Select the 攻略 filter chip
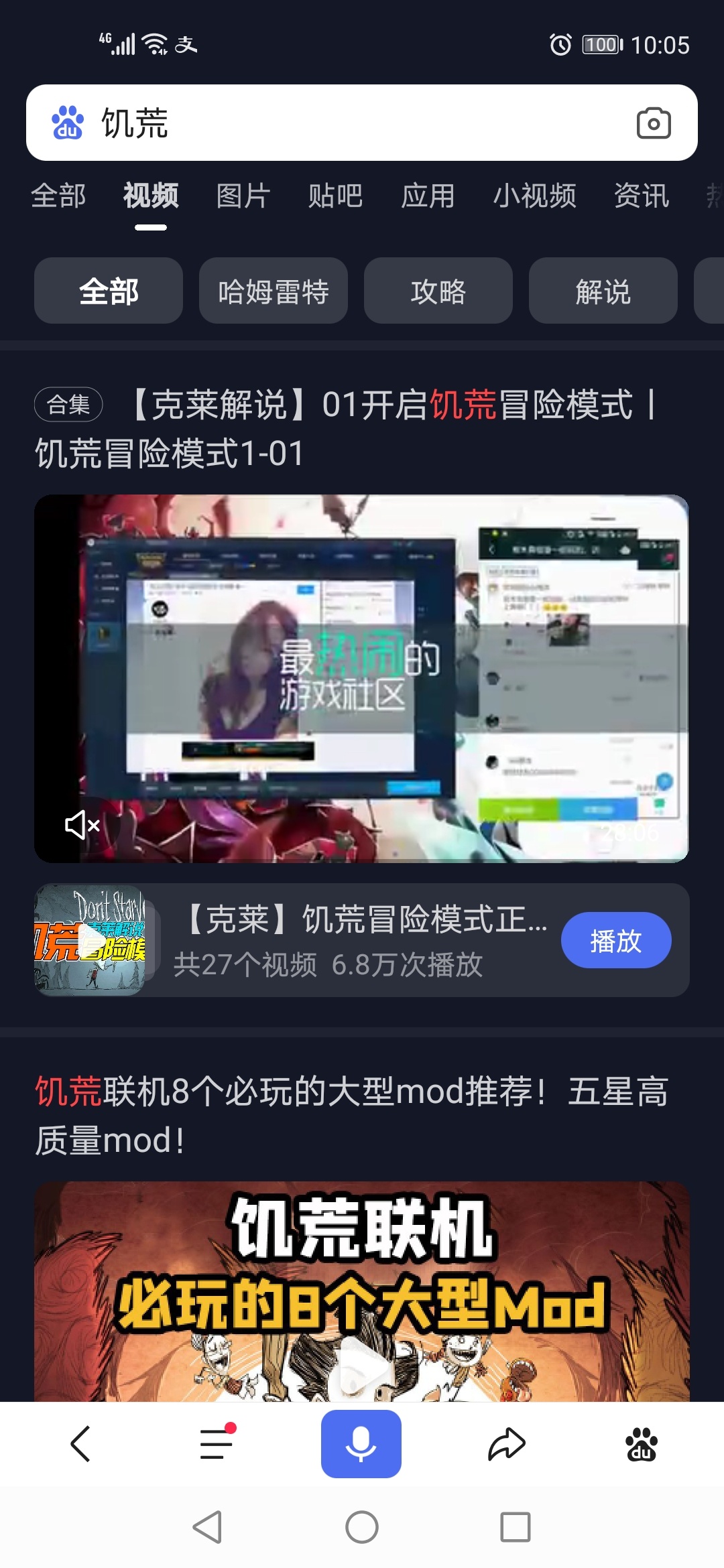 click(438, 291)
